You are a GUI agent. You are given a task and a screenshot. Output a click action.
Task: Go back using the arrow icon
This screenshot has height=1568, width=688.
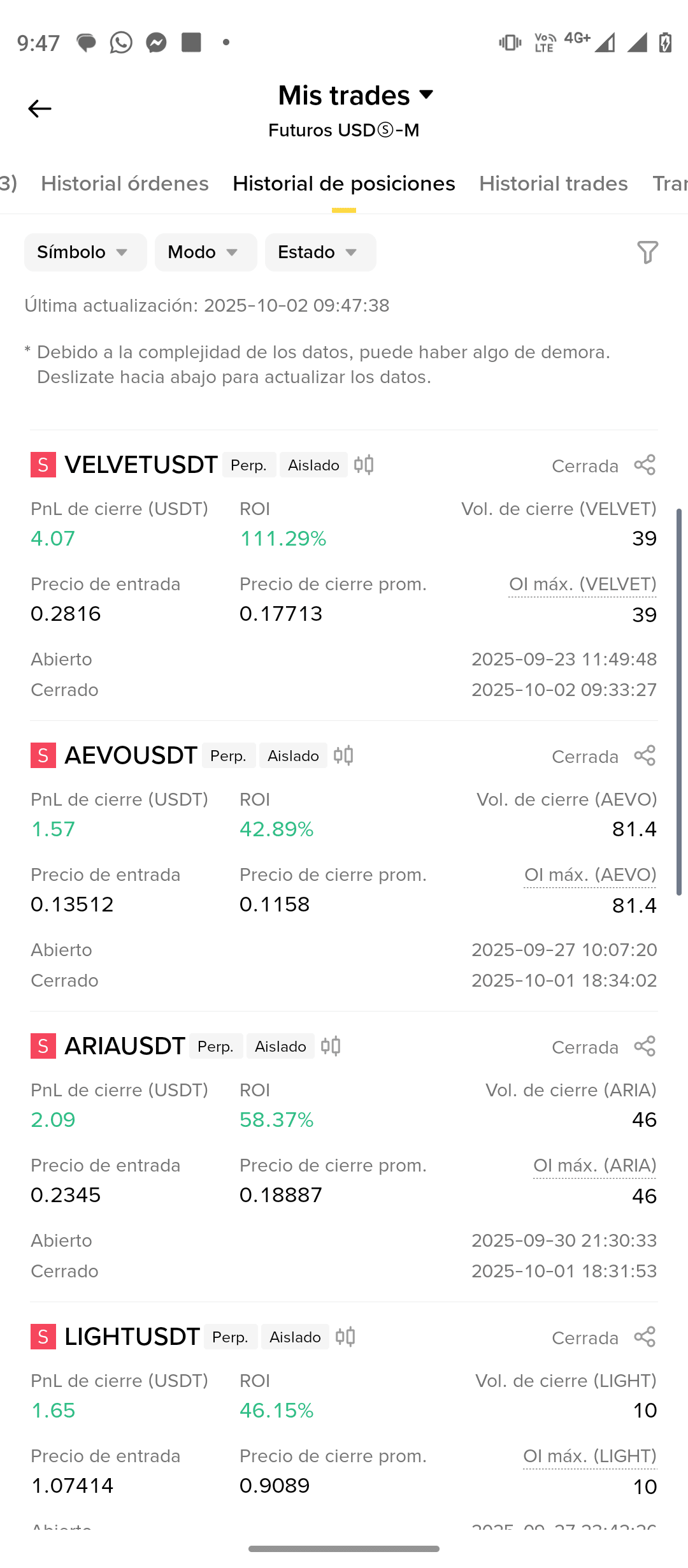click(39, 109)
